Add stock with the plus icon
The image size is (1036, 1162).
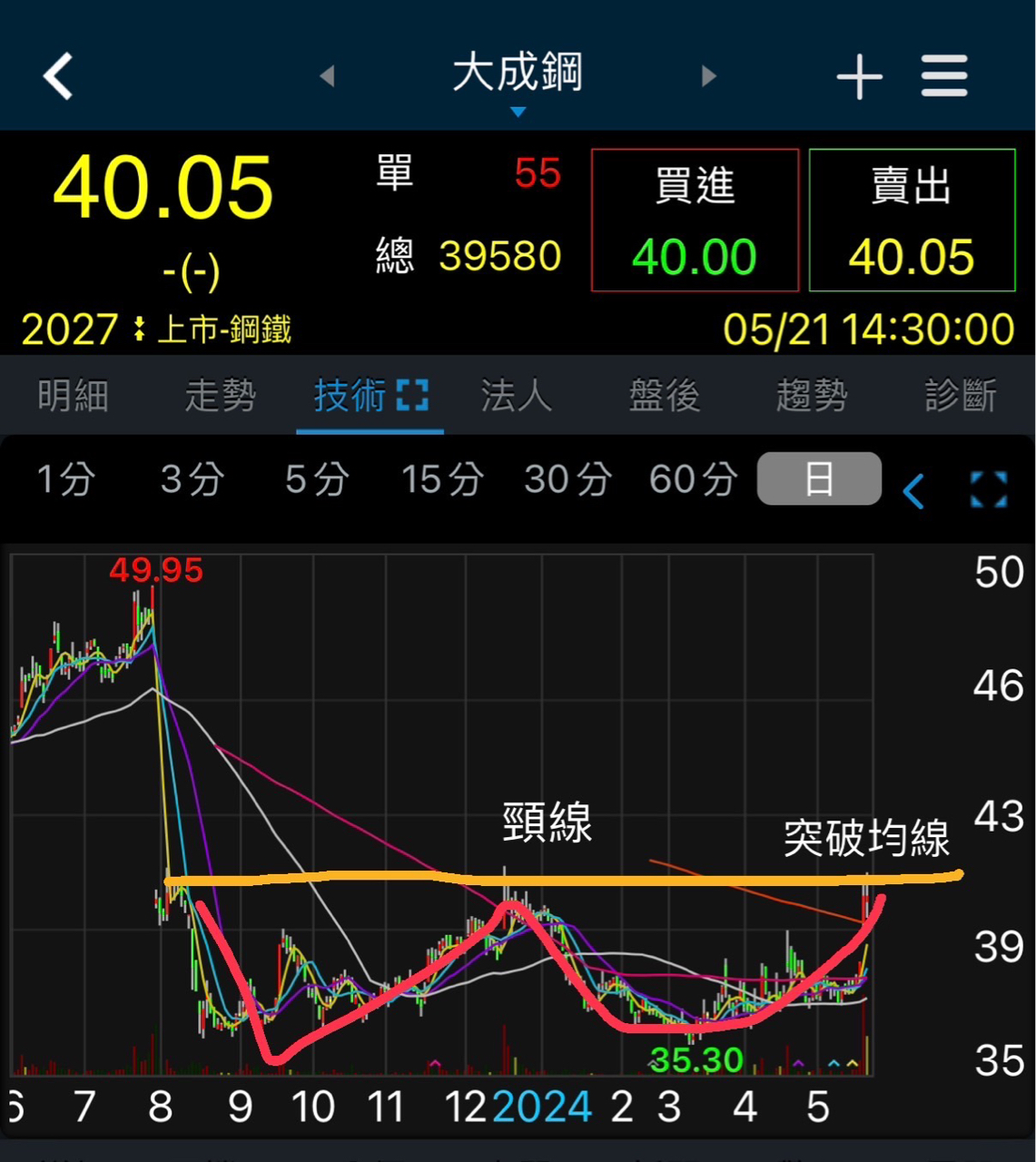point(859,75)
